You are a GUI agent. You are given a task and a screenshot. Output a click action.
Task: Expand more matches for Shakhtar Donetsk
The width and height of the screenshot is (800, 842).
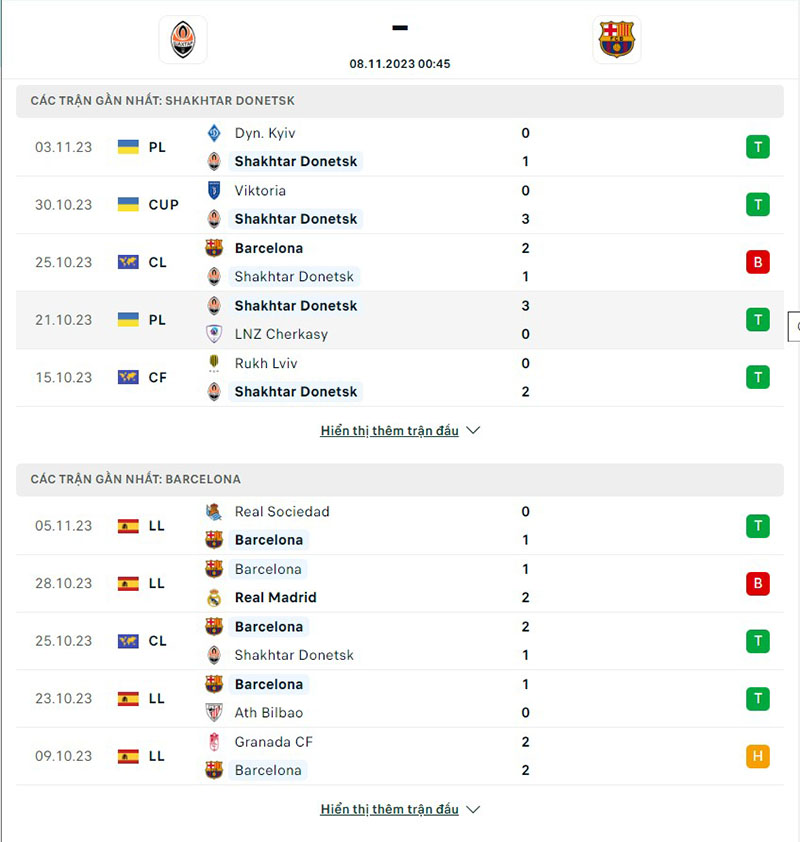click(400, 430)
